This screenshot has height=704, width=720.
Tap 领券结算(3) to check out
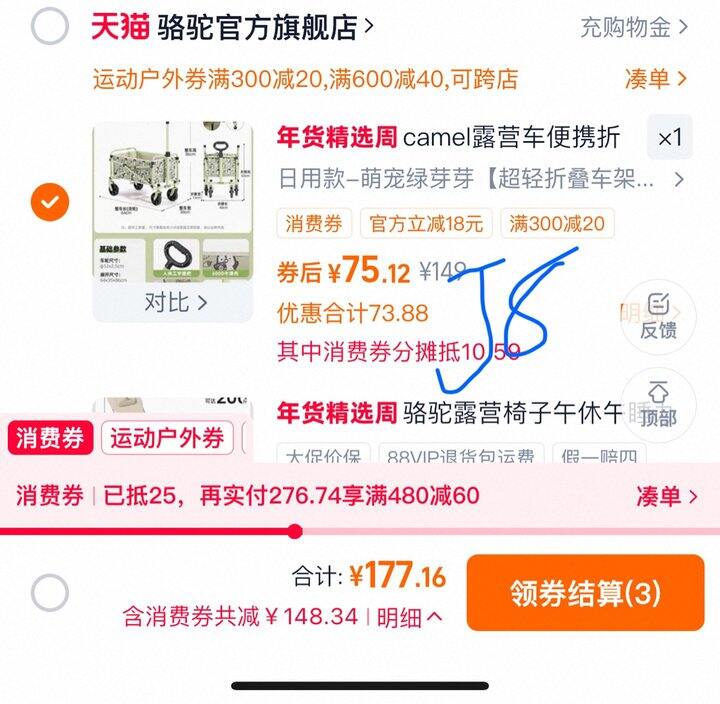[585, 592]
